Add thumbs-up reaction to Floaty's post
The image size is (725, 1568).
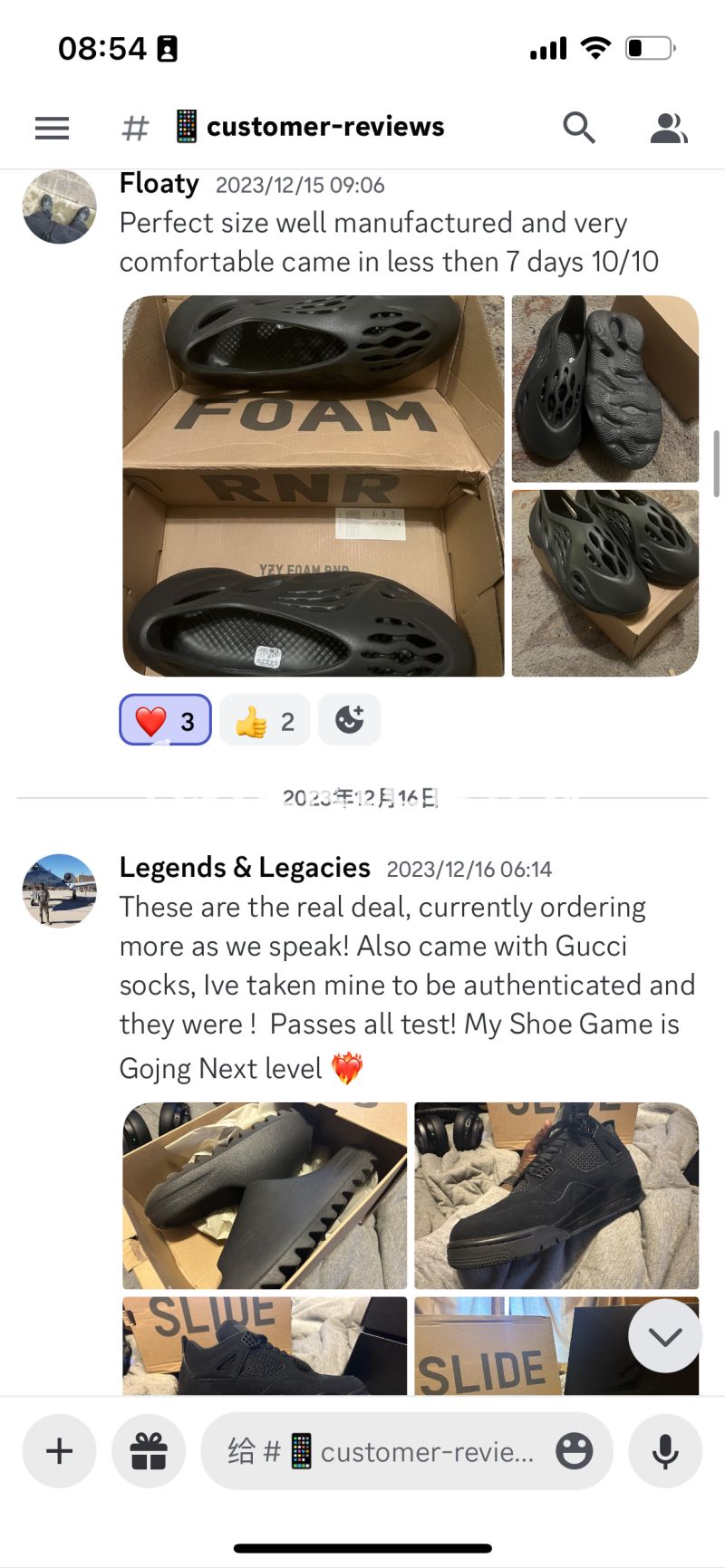click(x=264, y=720)
